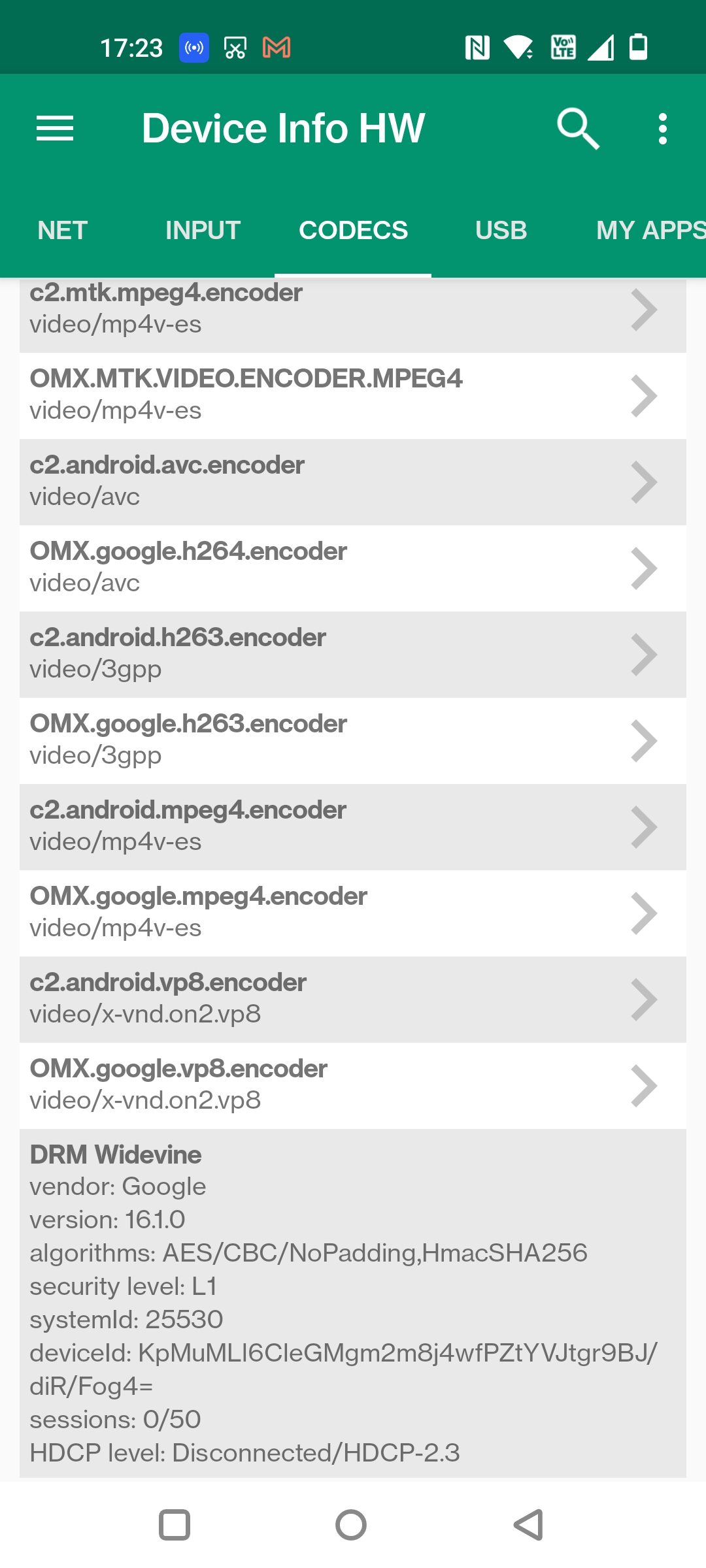Open c2.android.avc.encoder entry

pos(353,482)
